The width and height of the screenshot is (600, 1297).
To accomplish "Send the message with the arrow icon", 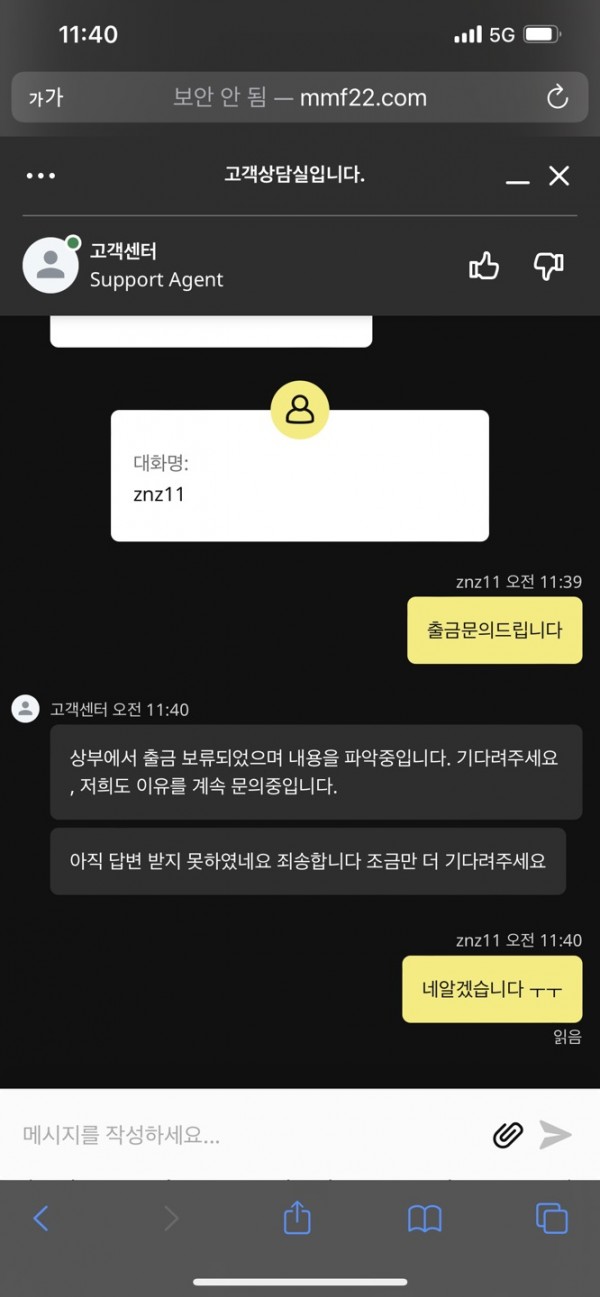I will 556,1134.
